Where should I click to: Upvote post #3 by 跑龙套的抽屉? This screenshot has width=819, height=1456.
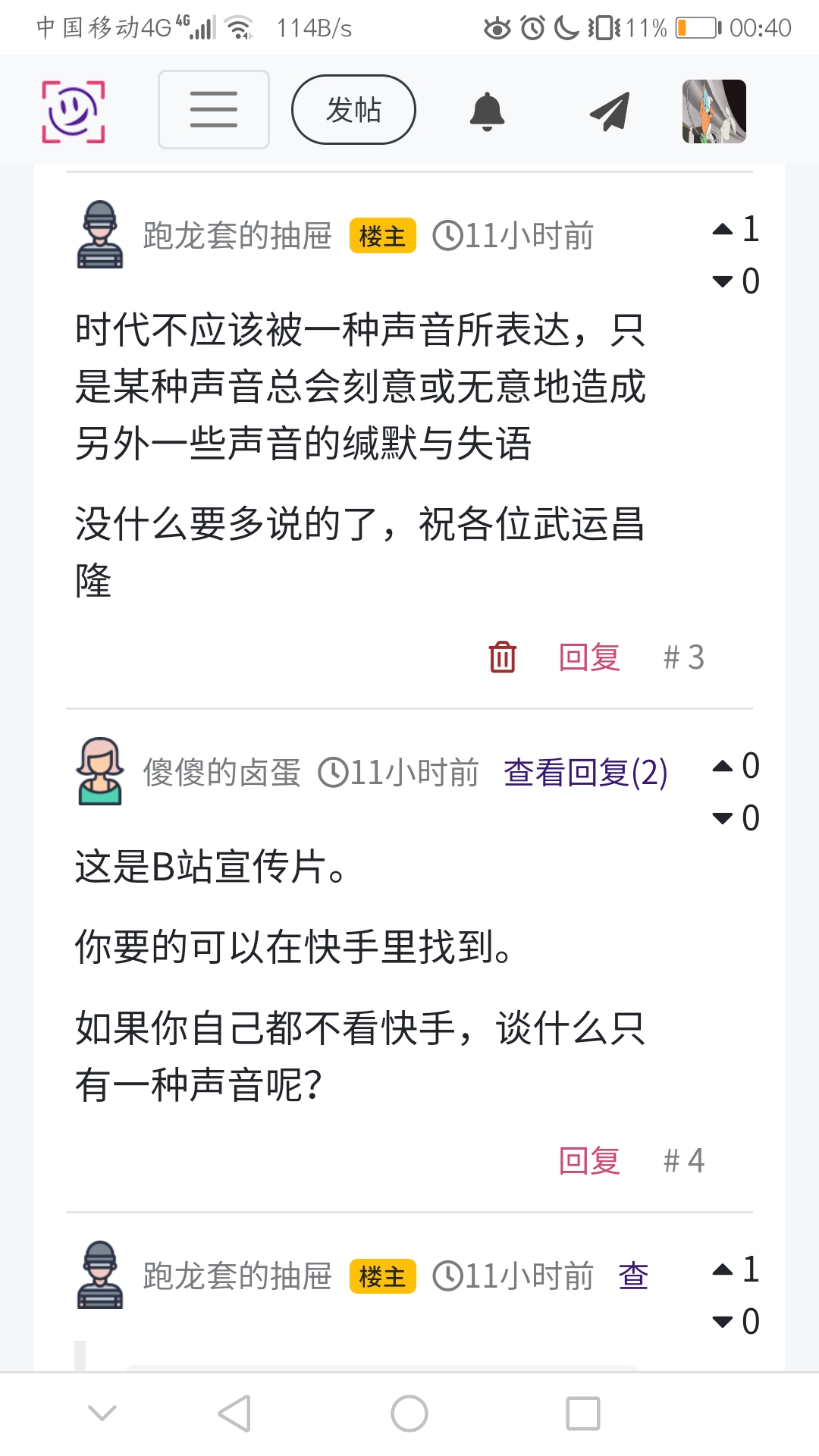pos(723,229)
